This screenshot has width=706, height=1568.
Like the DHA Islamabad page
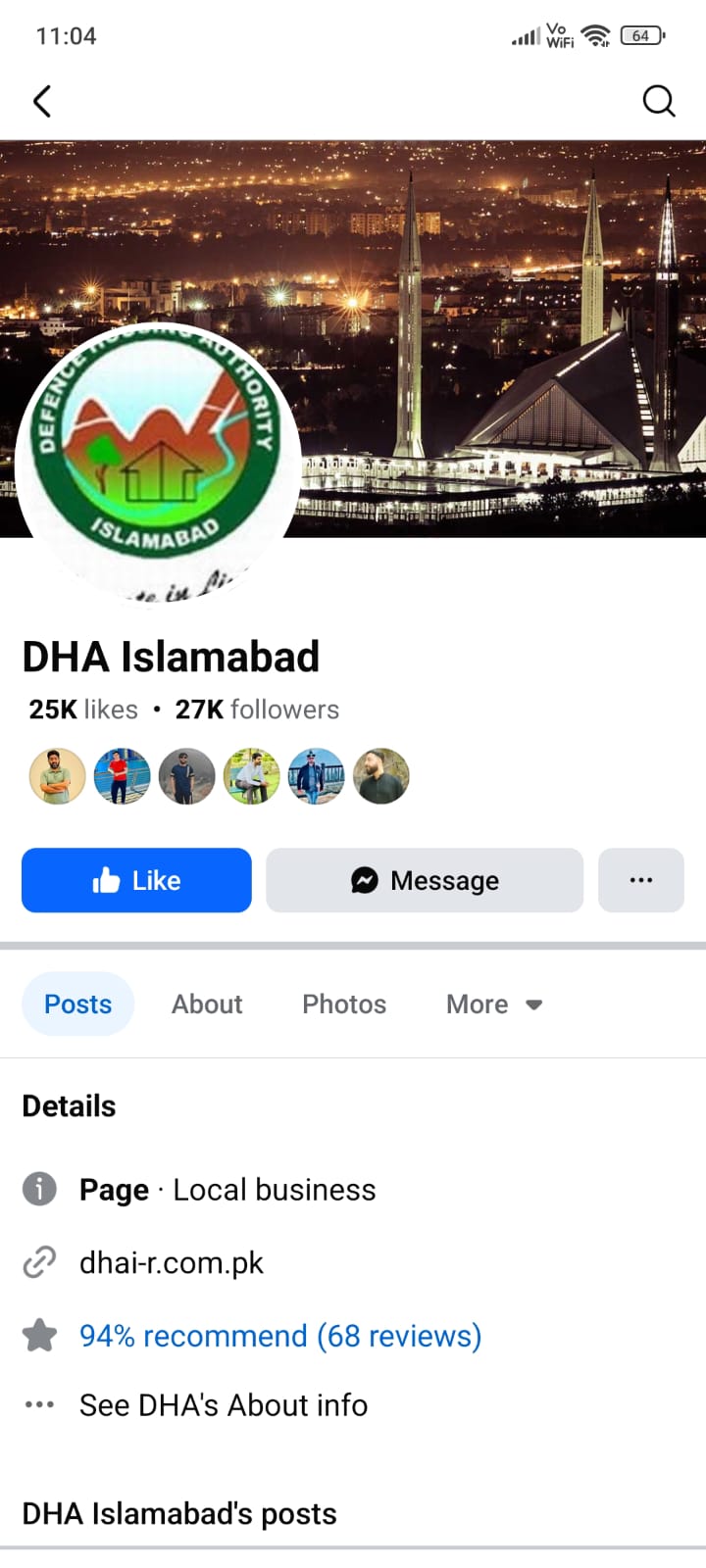(x=135, y=880)
